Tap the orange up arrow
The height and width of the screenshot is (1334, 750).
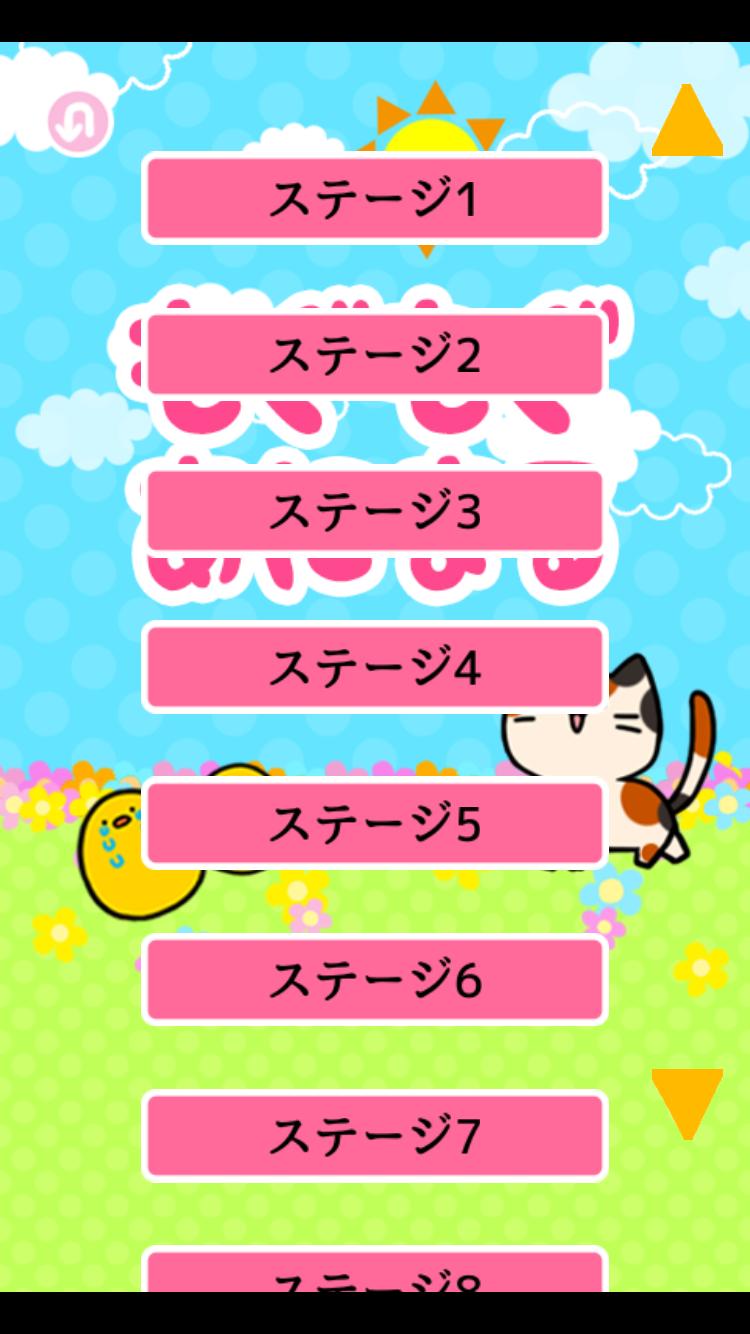[x=687, y=123]
